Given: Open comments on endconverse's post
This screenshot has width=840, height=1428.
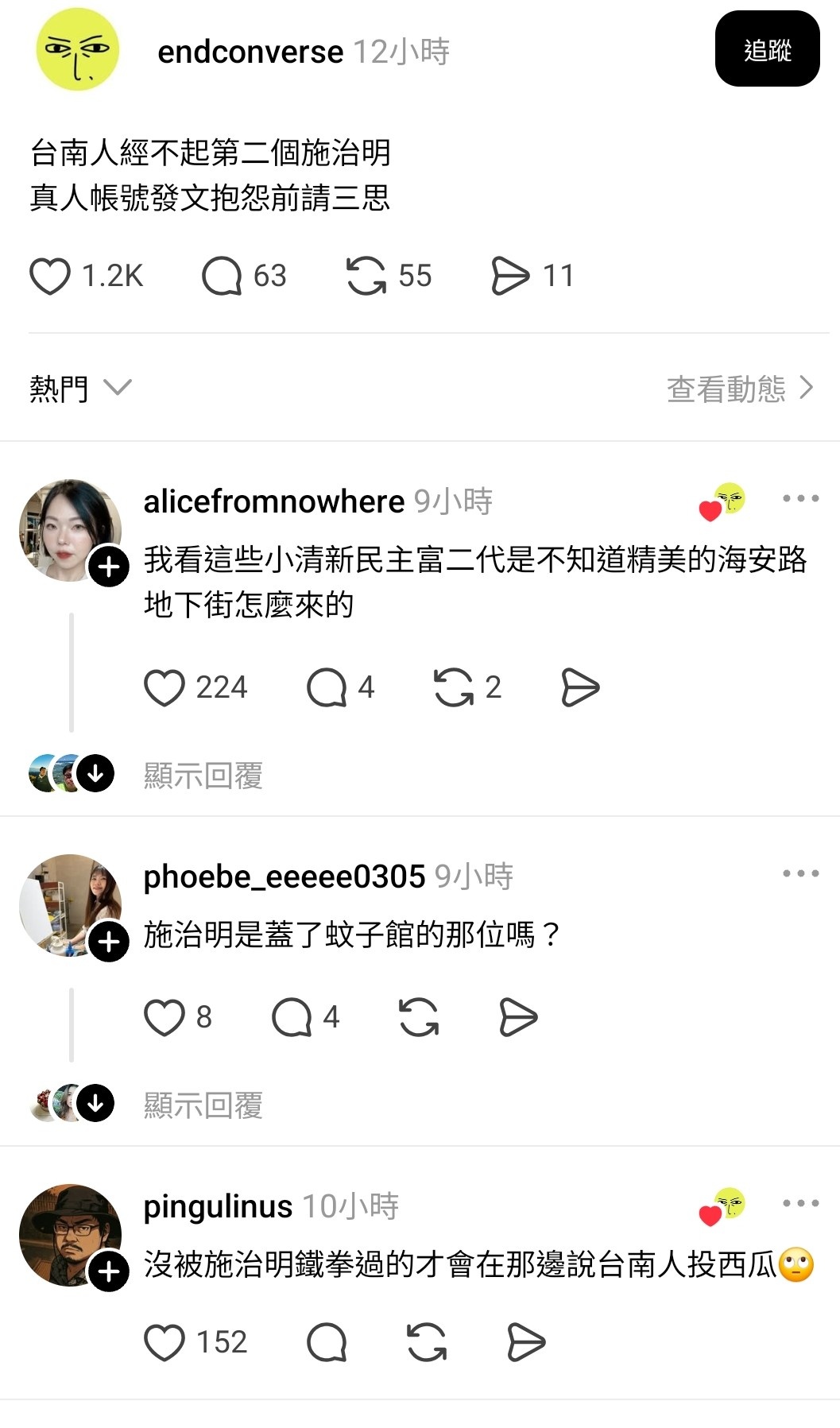Looking at the screenshot, I should [222, 276].
